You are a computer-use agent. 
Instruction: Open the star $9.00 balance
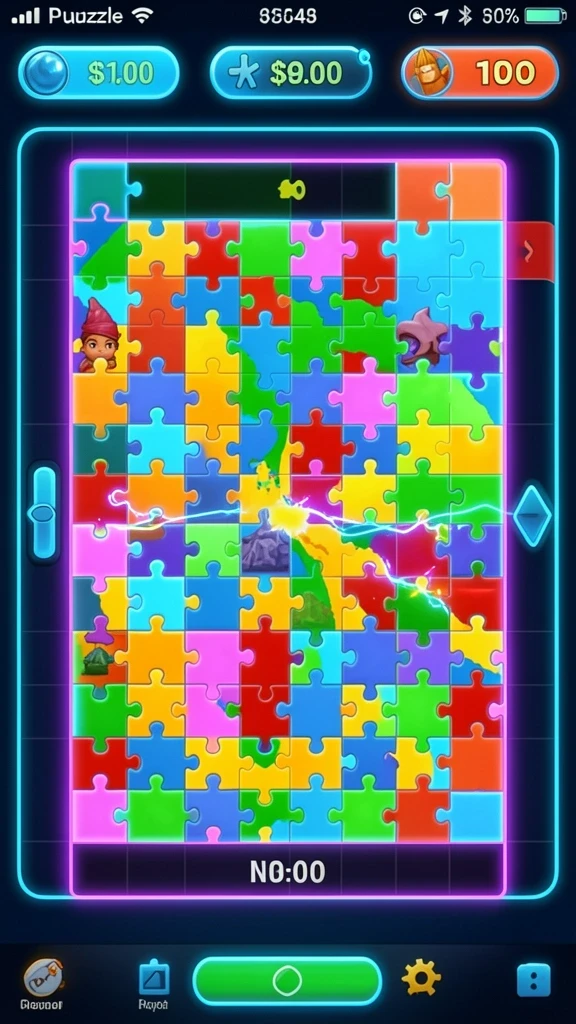point(291,72)
